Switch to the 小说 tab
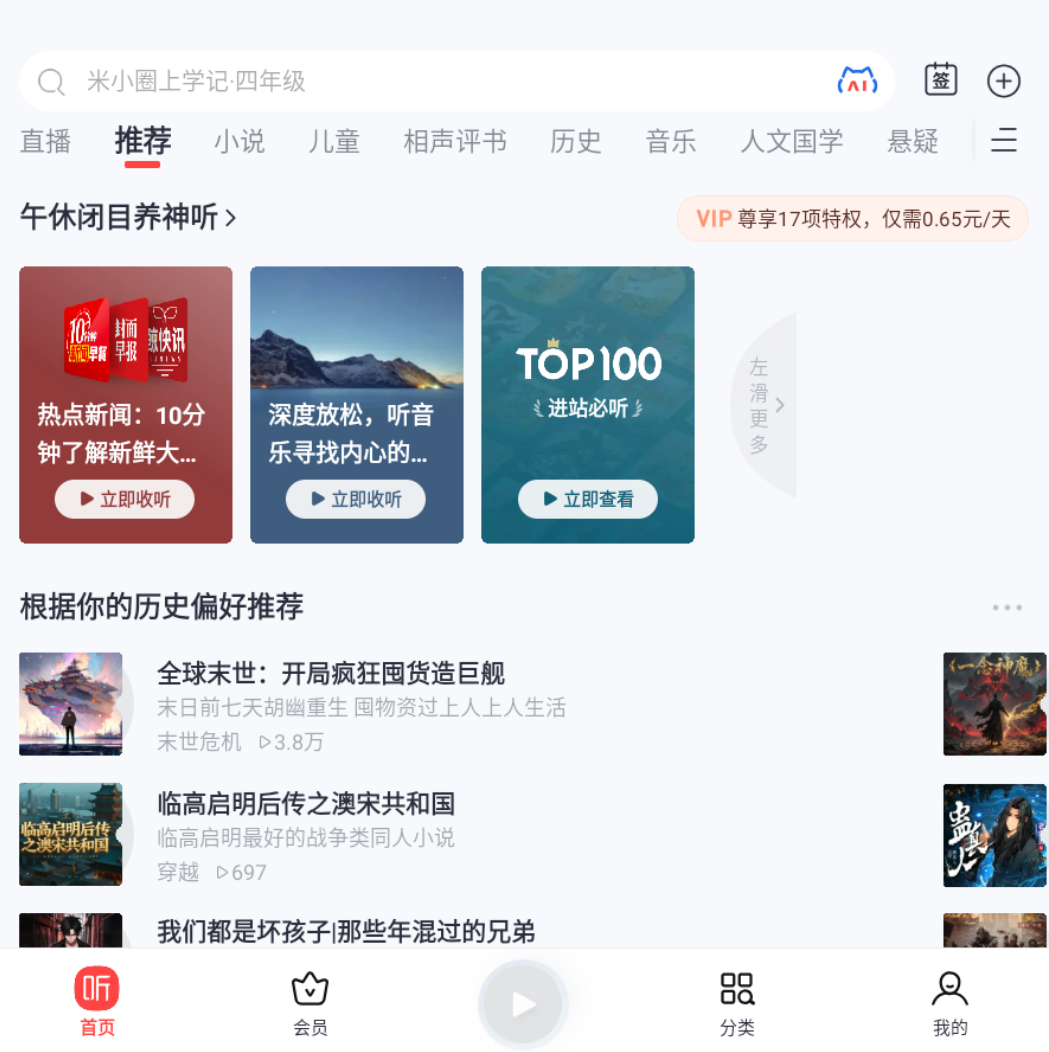 point(240,142)
